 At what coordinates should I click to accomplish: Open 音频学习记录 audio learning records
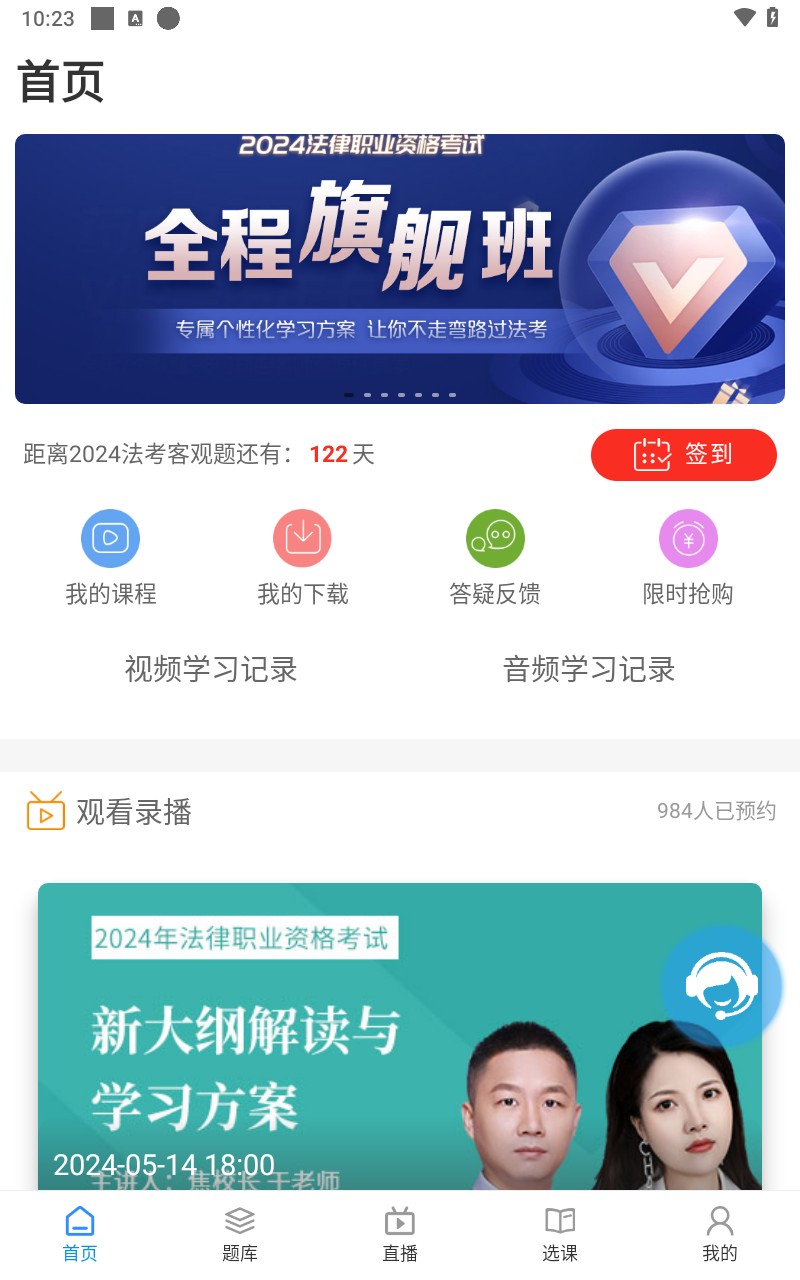tap(589, 670)
